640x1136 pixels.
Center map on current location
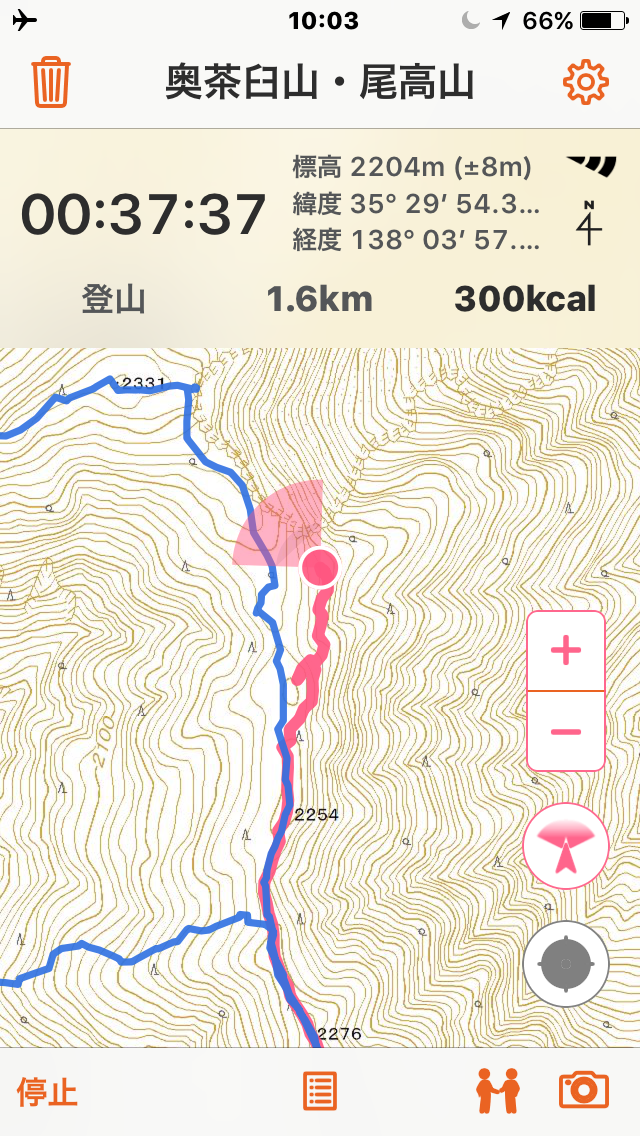(566, 963)
